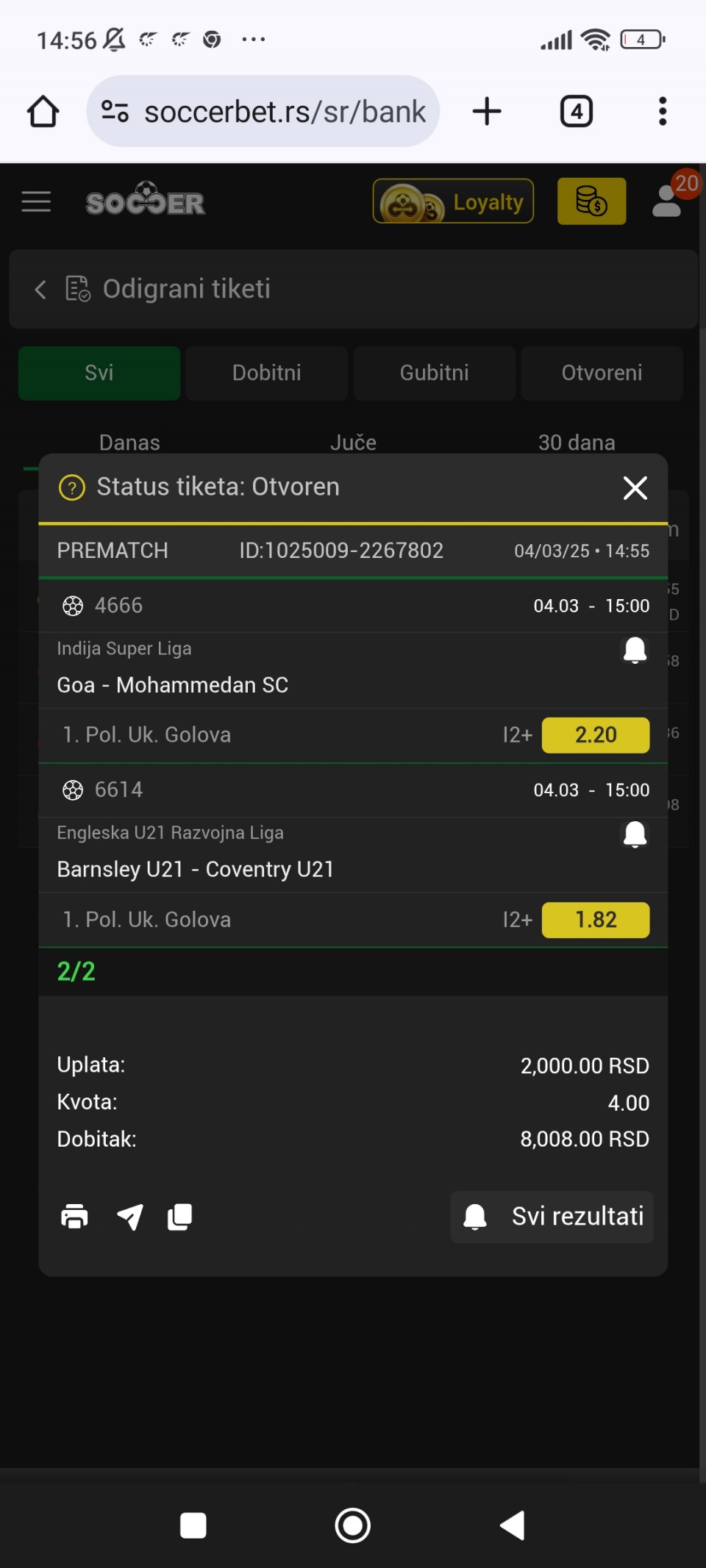The width and height of the screenshot is (706, 1568).
Task: Go back with the system navigation button
Action: point(513,1525)
